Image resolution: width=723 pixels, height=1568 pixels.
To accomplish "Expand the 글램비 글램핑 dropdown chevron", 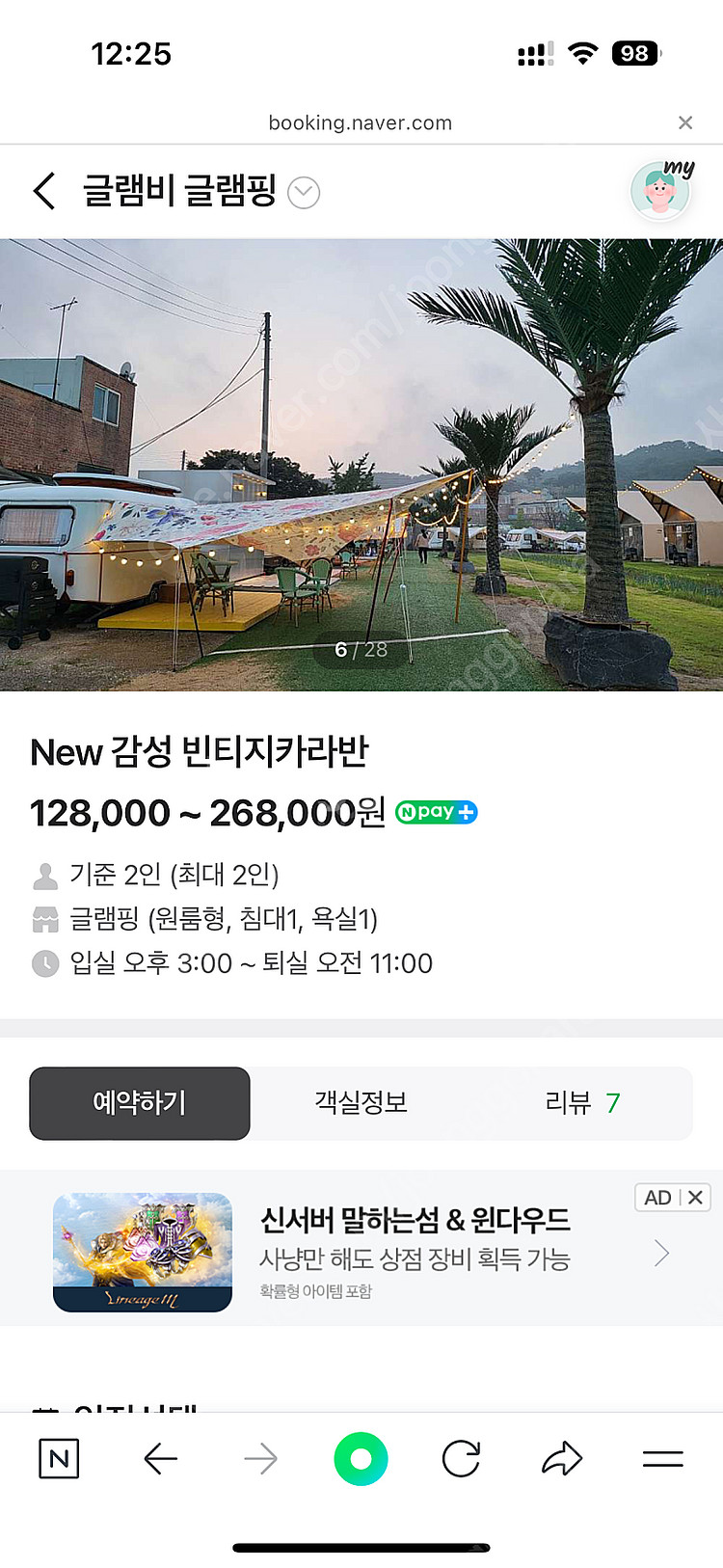I will (305, 193).
